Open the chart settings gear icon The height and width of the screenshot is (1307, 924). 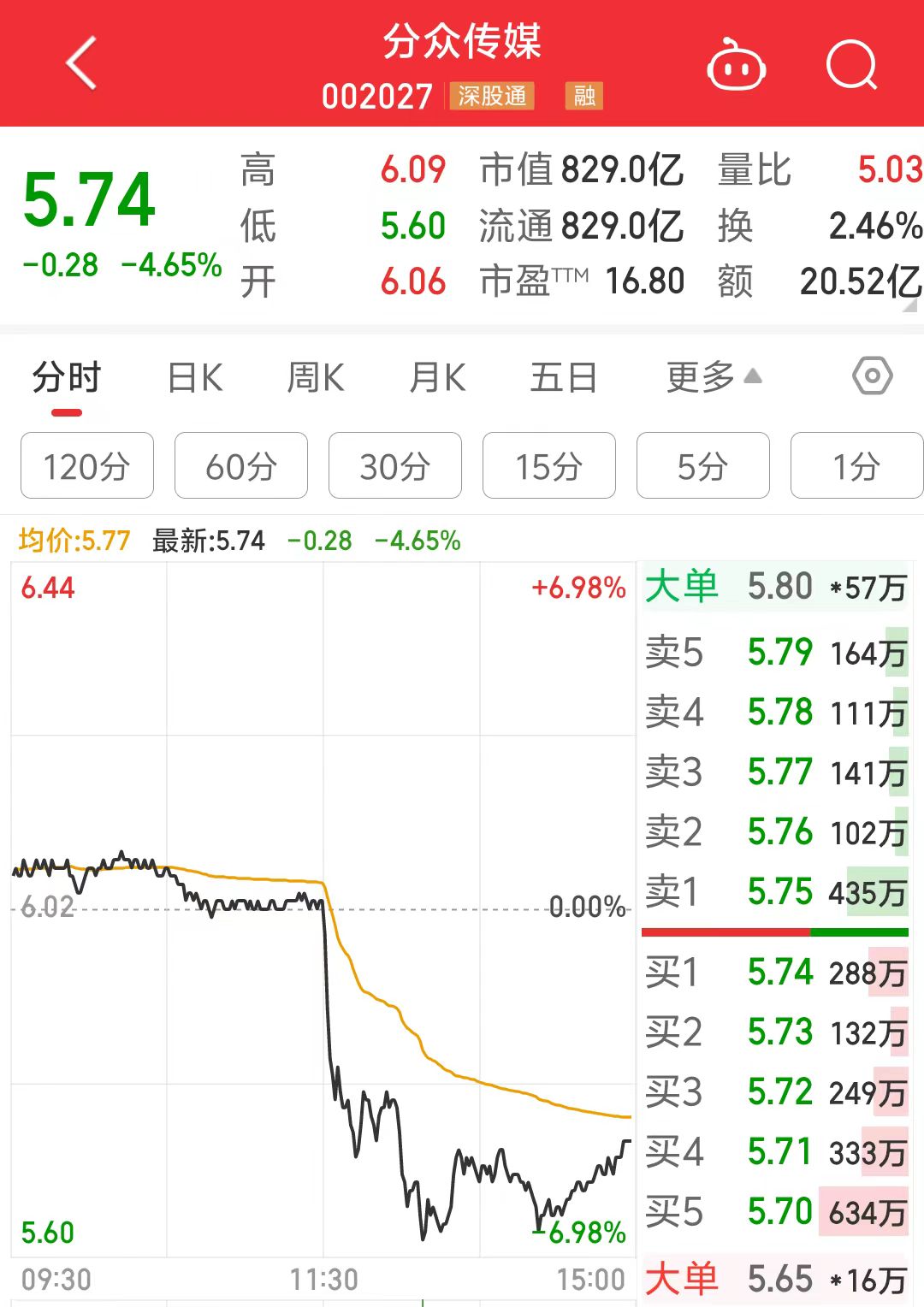coord(872,376)
